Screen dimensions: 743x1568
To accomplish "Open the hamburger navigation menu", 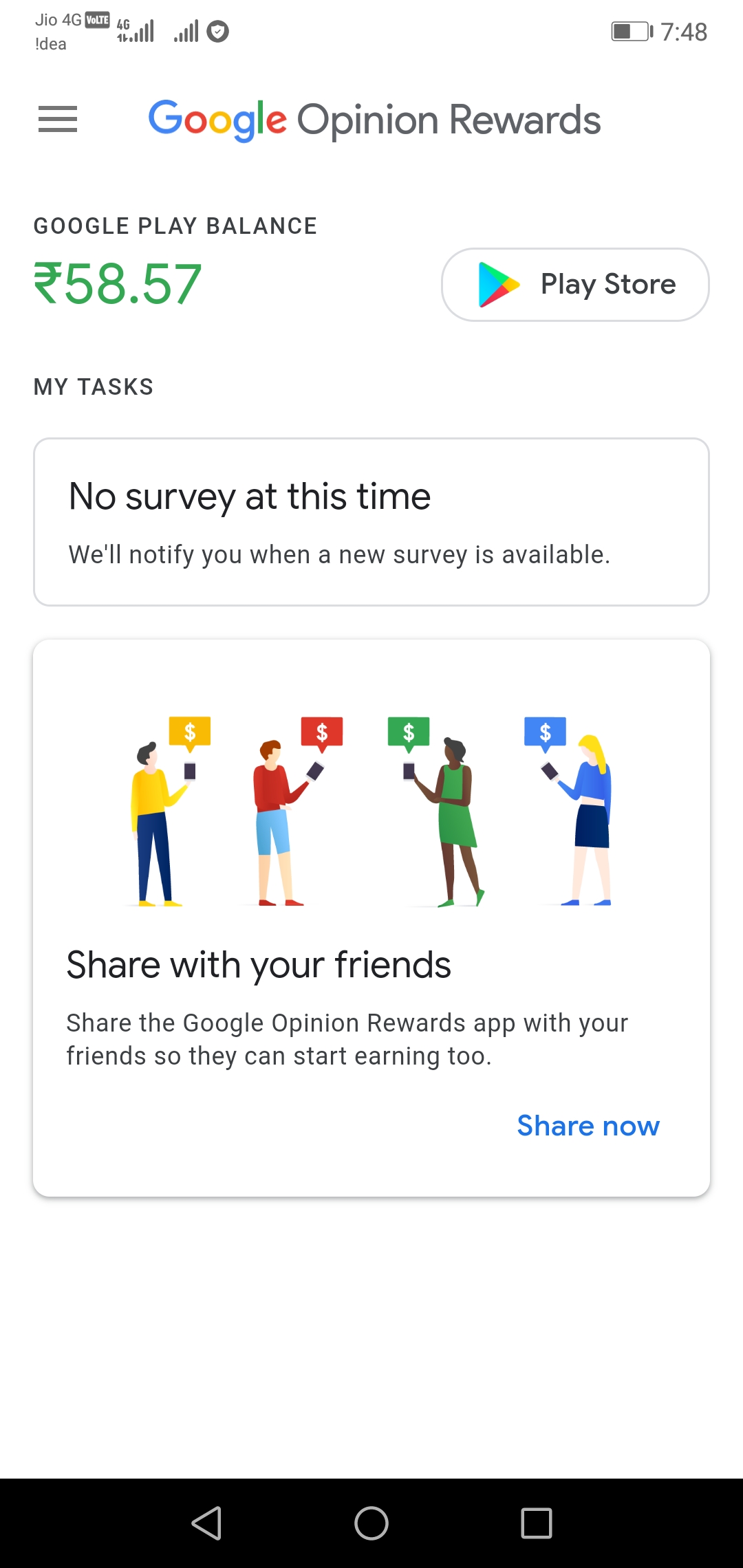I will 58,120.
